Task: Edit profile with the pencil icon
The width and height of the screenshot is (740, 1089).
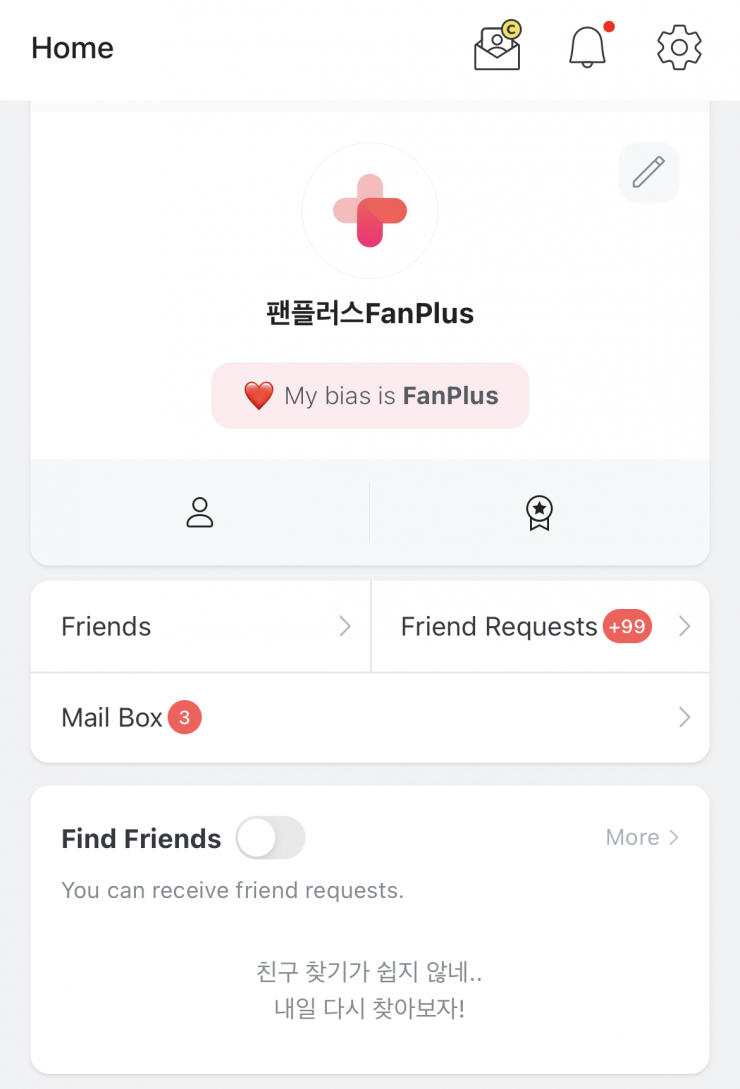Action: click(x=648, y=173)
